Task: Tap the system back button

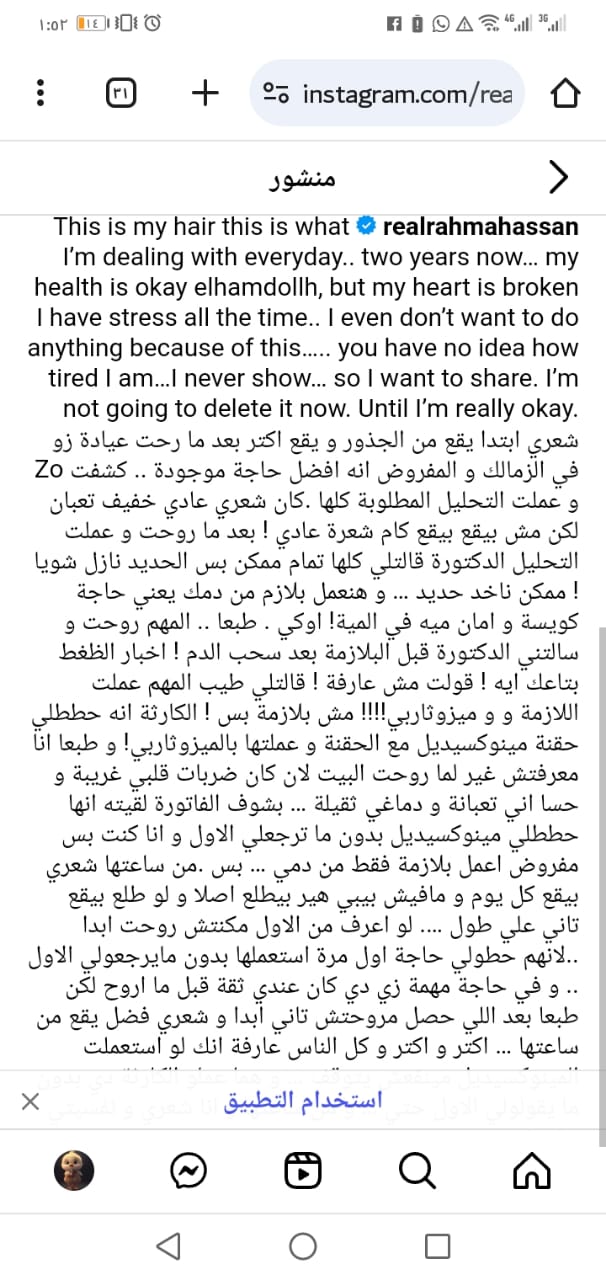Action: [x=168, y=1245]
